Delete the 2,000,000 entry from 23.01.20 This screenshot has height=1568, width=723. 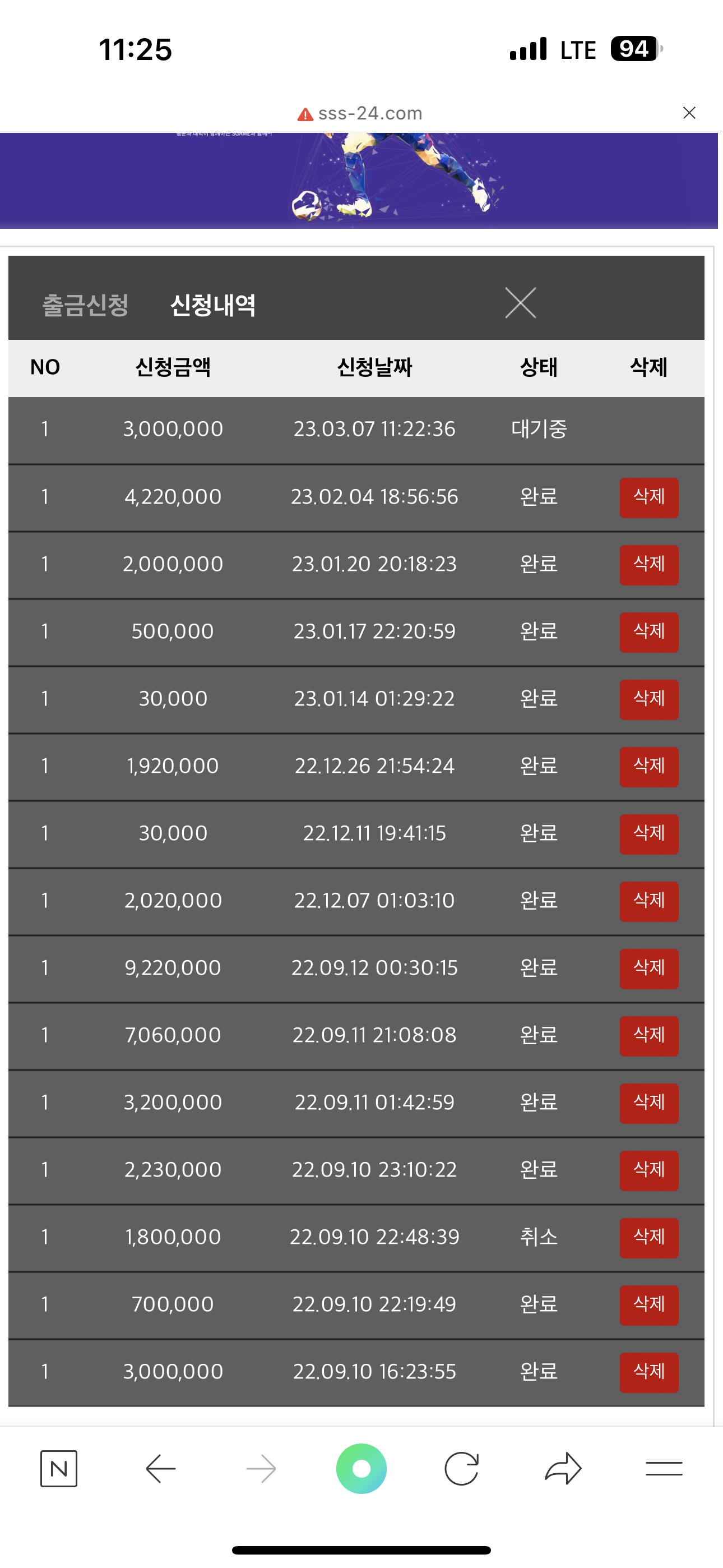649,565
